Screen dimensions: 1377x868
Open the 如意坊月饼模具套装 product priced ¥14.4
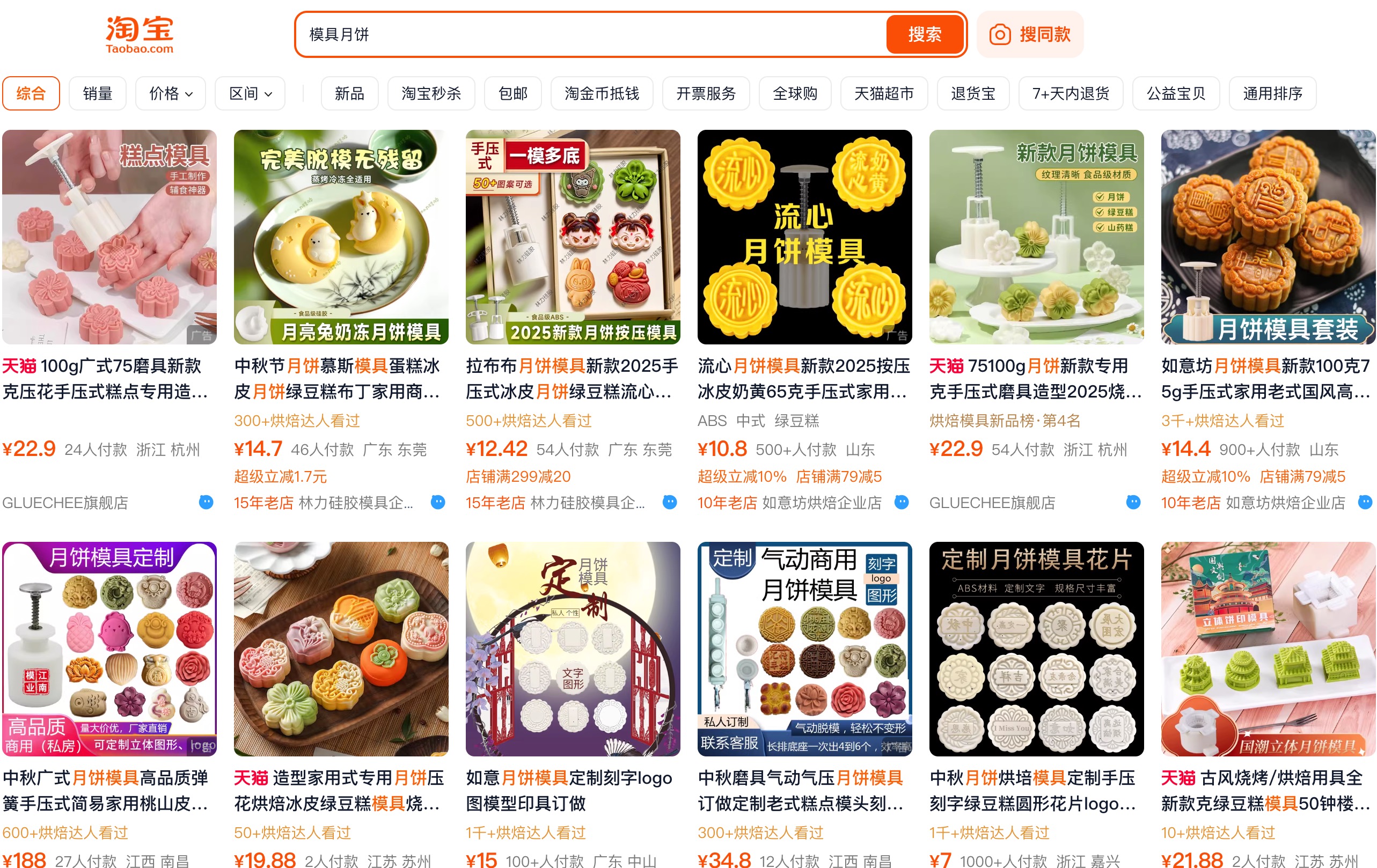pyautogui.click(x=1268, y=237)
